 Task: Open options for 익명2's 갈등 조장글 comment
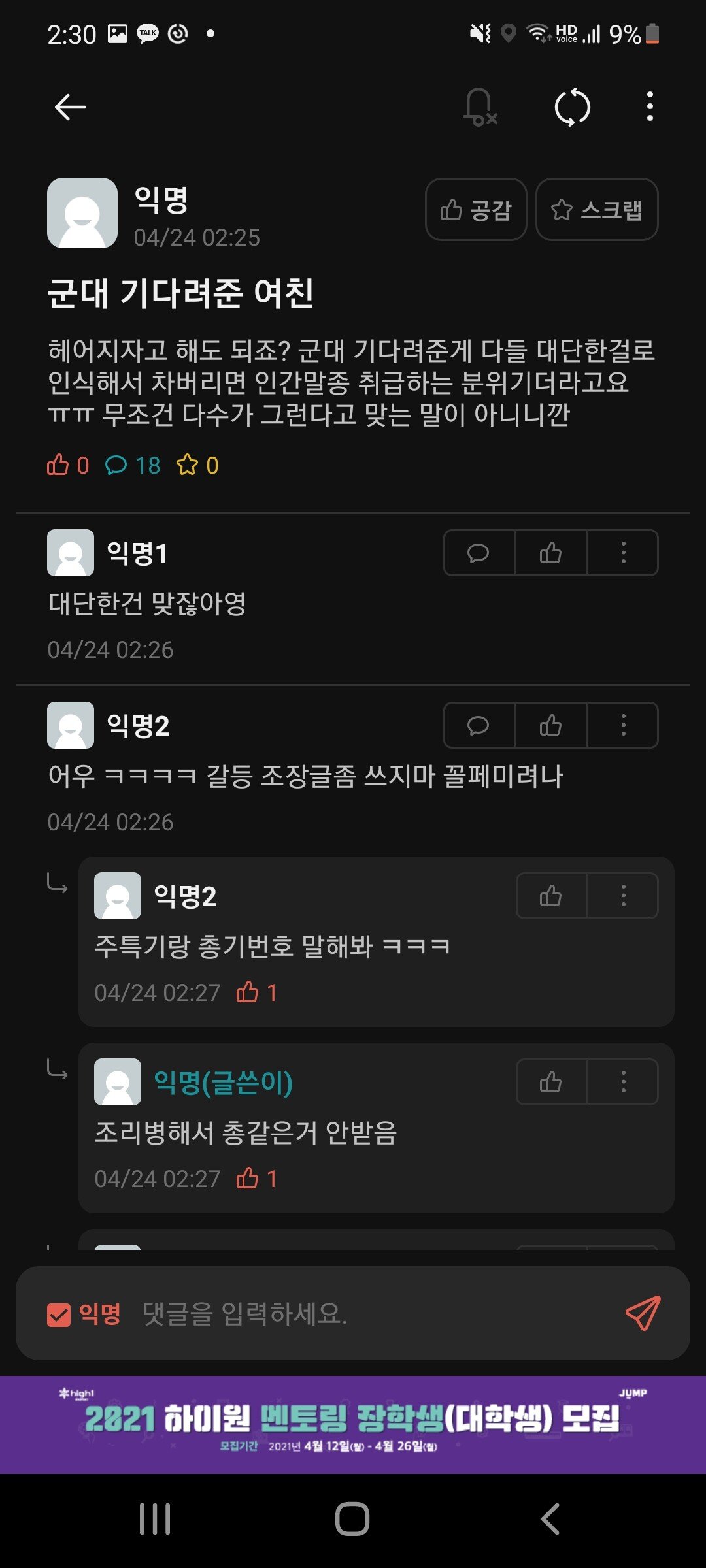pyautogui.click(x=623, y=725)
